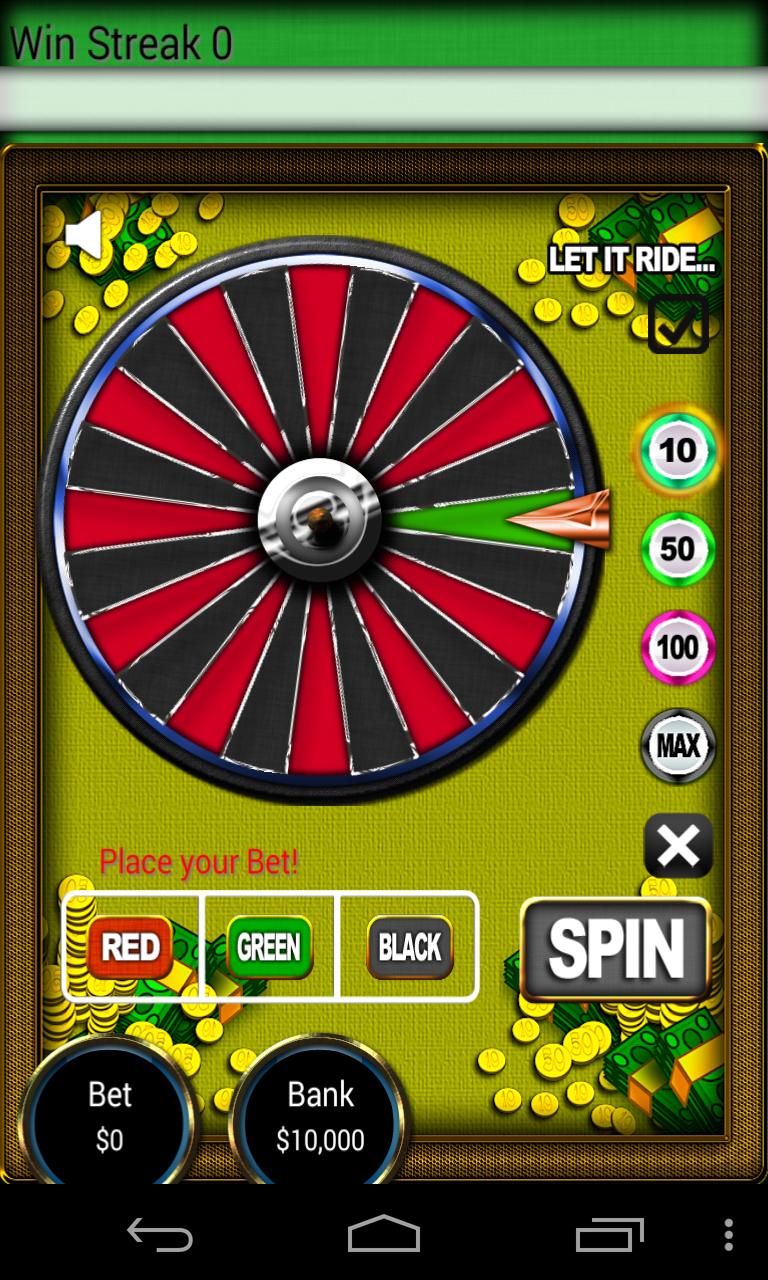The height and width of the screenshot is (1280, 768).
Task: Select the 50 chip
Action: (678, 548)
